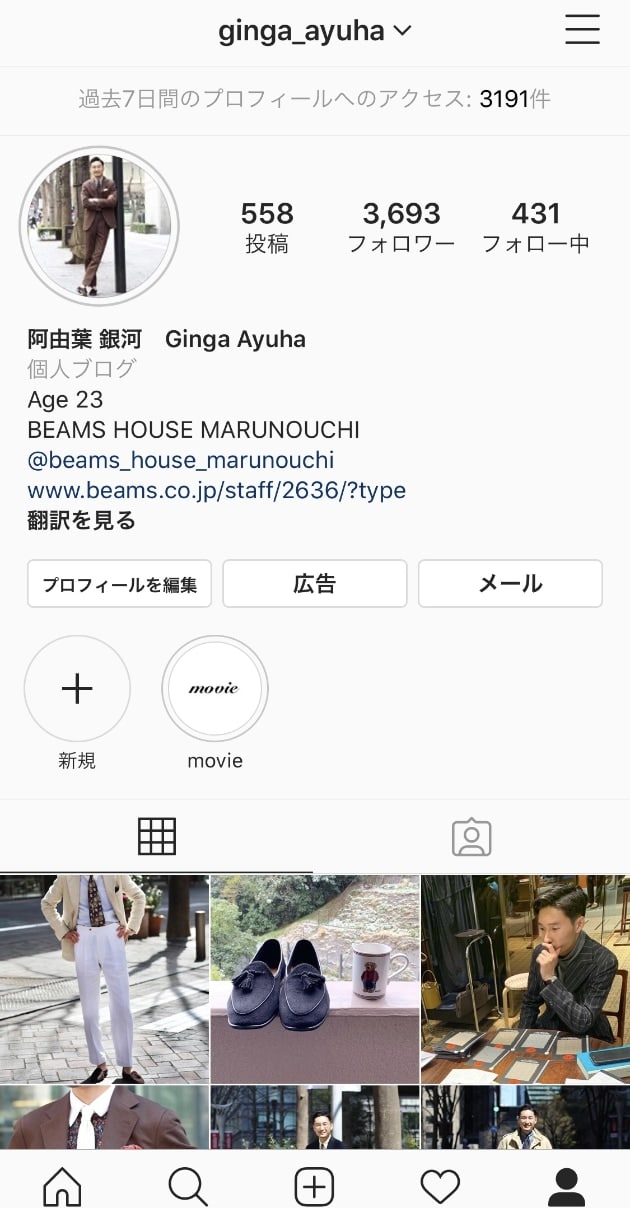Create a new post with plus icon
This screenshot has height=1208, width=630.
pyautogui.click(x=314, y=1186)
